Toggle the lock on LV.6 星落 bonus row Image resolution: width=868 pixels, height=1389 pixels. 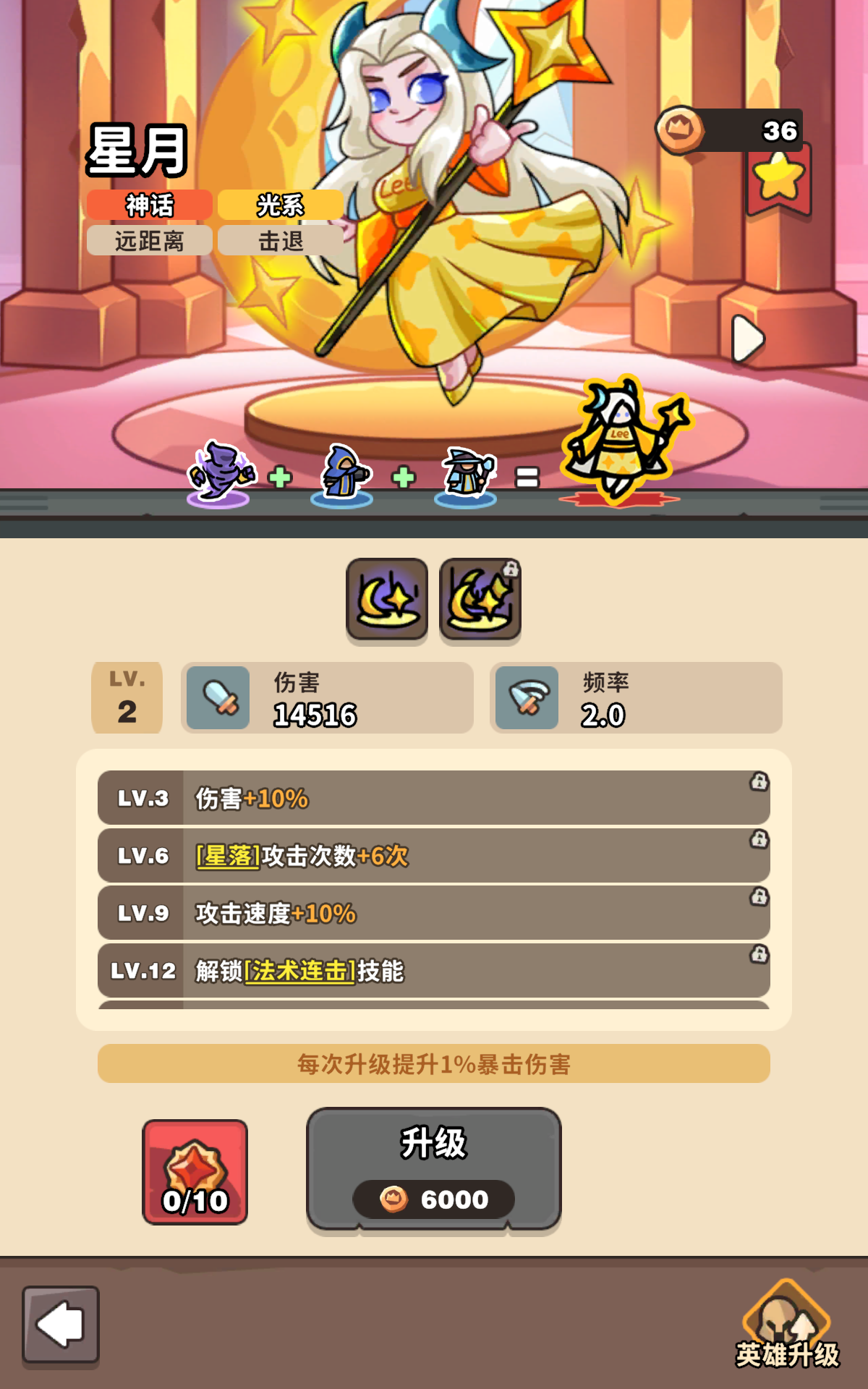coord(757,839)
